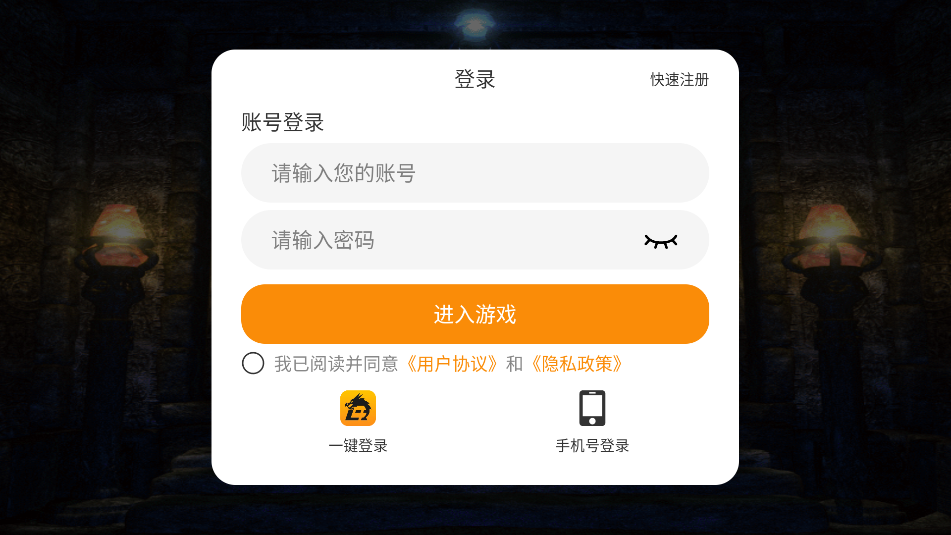Choose 一键登录 one-tap login
The width and height of the screenshot is (951, 535).
coord(358,420)
